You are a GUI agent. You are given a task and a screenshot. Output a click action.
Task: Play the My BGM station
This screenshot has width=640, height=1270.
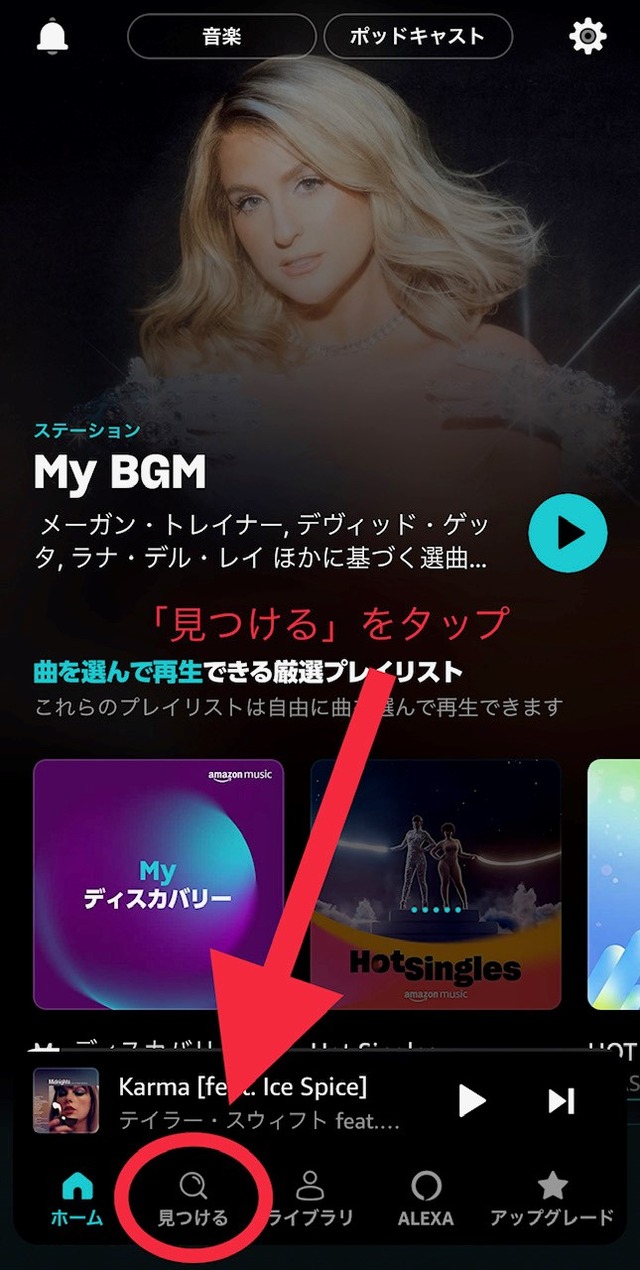tap(568, 533)
